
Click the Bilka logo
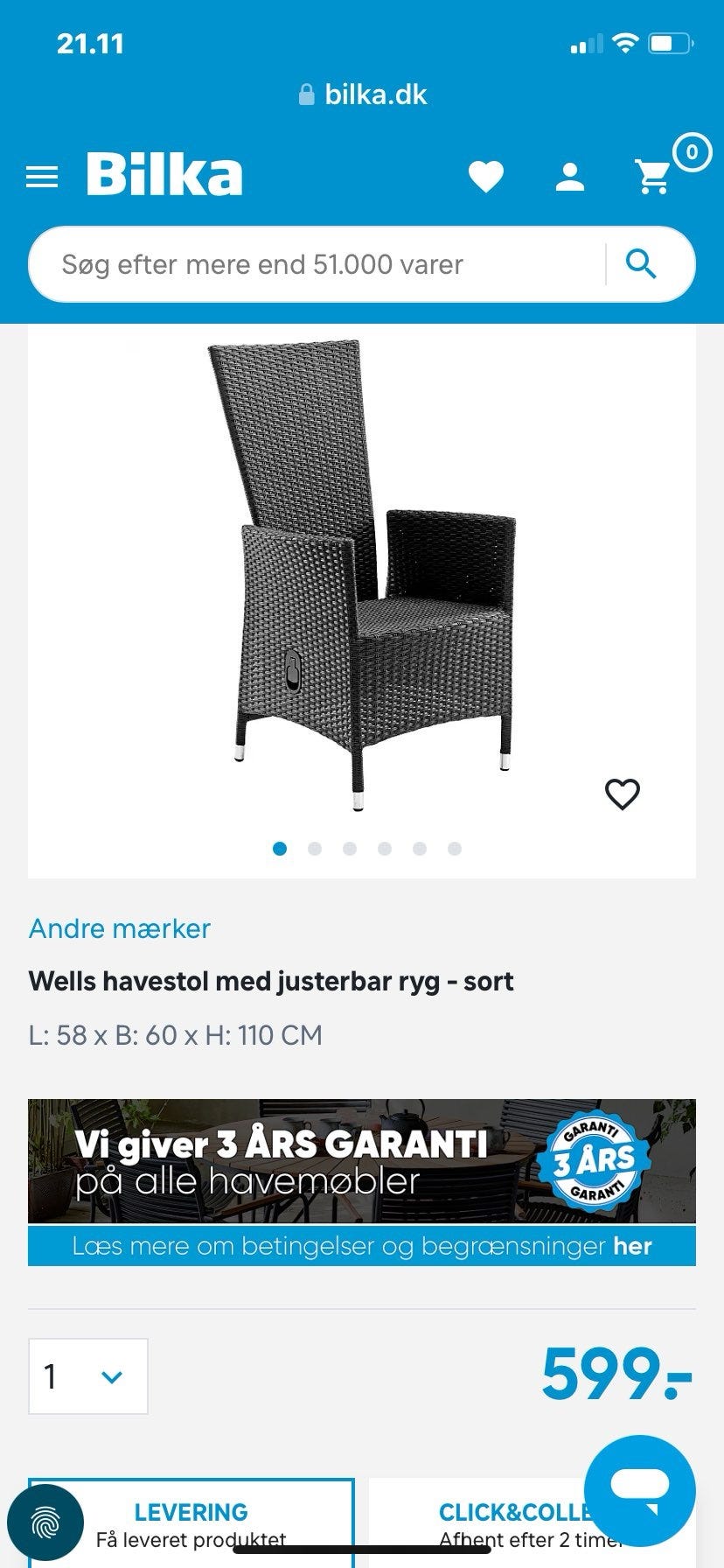pos(162,173)
